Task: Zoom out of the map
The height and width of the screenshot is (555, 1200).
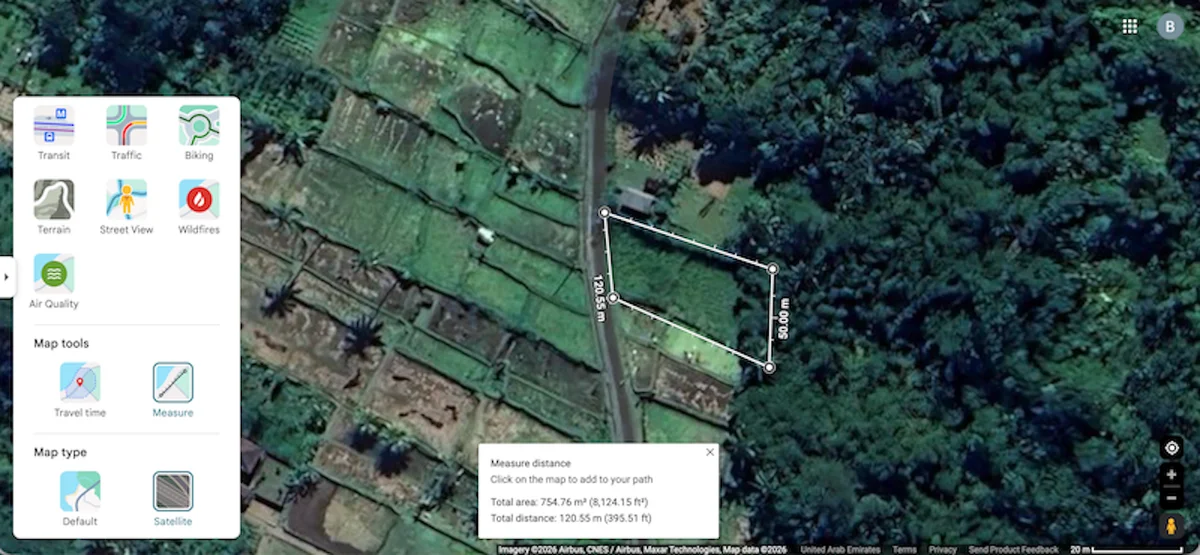Action: tap(1172, 498)
